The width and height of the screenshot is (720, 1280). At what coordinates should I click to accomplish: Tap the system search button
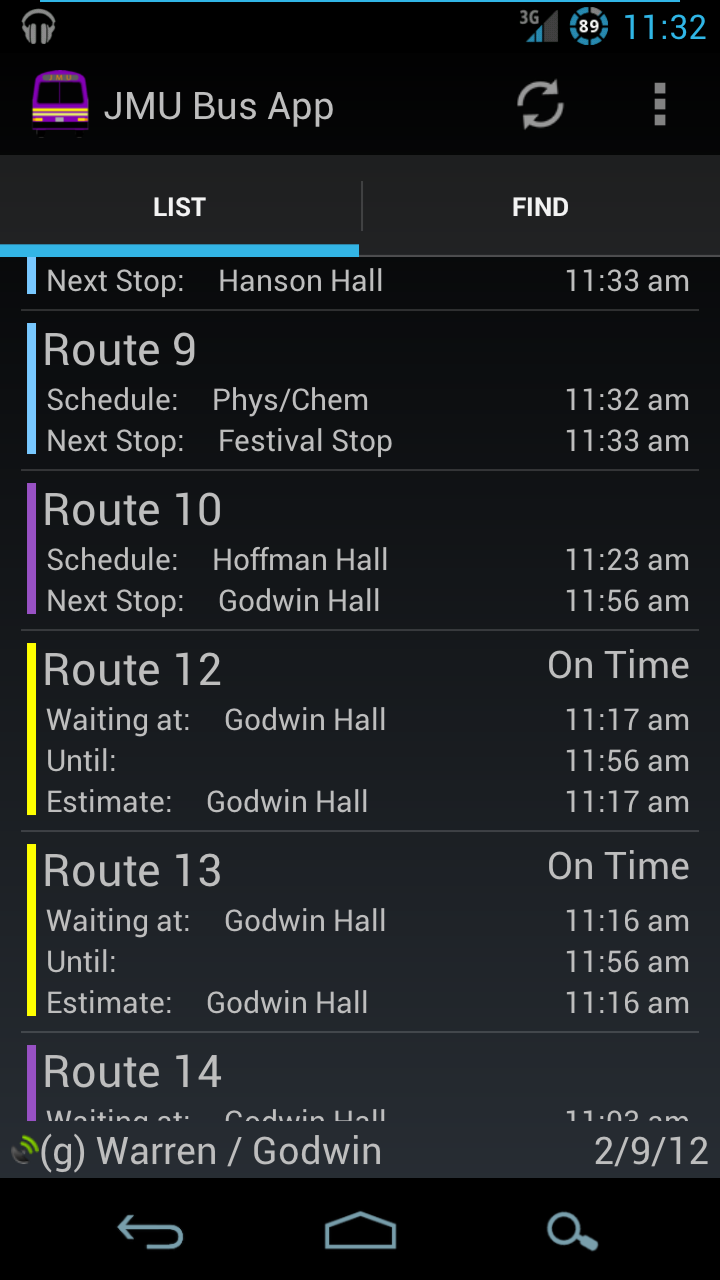click(x=572, y=1230)
